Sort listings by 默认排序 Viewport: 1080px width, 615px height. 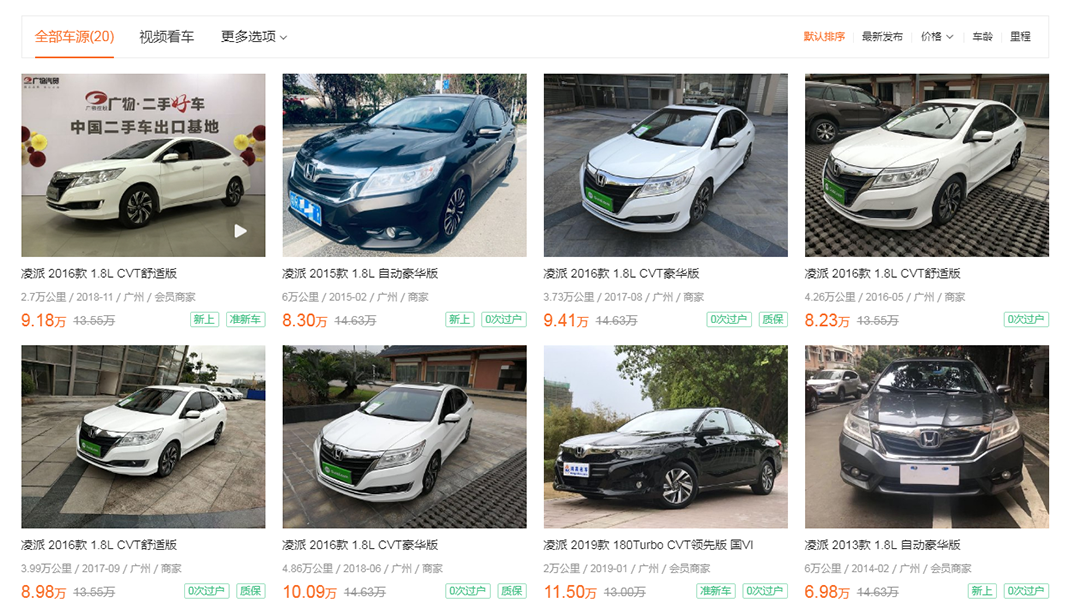(824, 37)
